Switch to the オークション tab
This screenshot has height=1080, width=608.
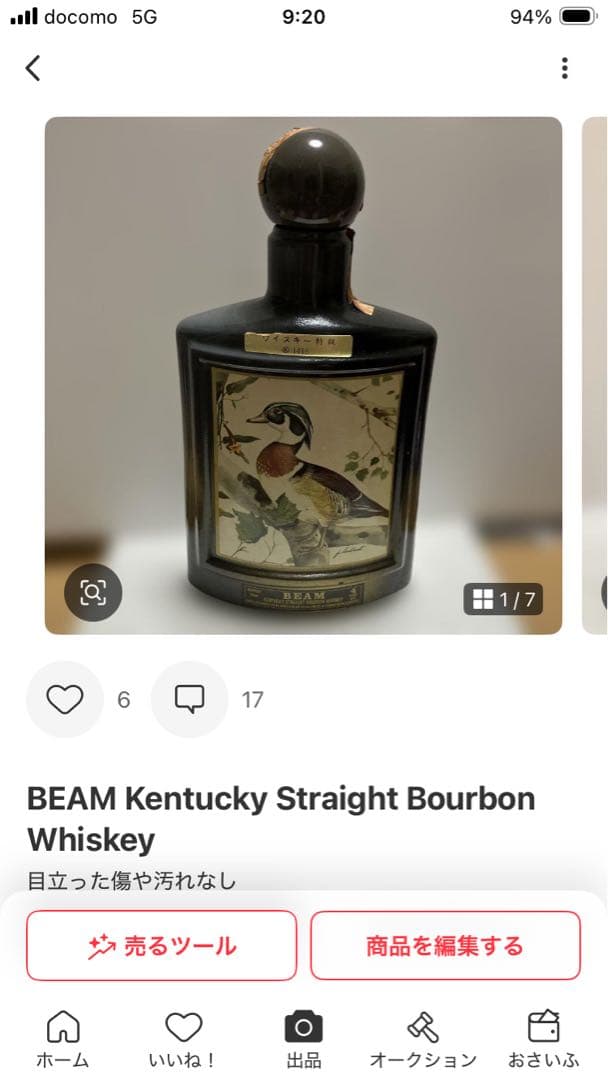tap(423, 1038)
